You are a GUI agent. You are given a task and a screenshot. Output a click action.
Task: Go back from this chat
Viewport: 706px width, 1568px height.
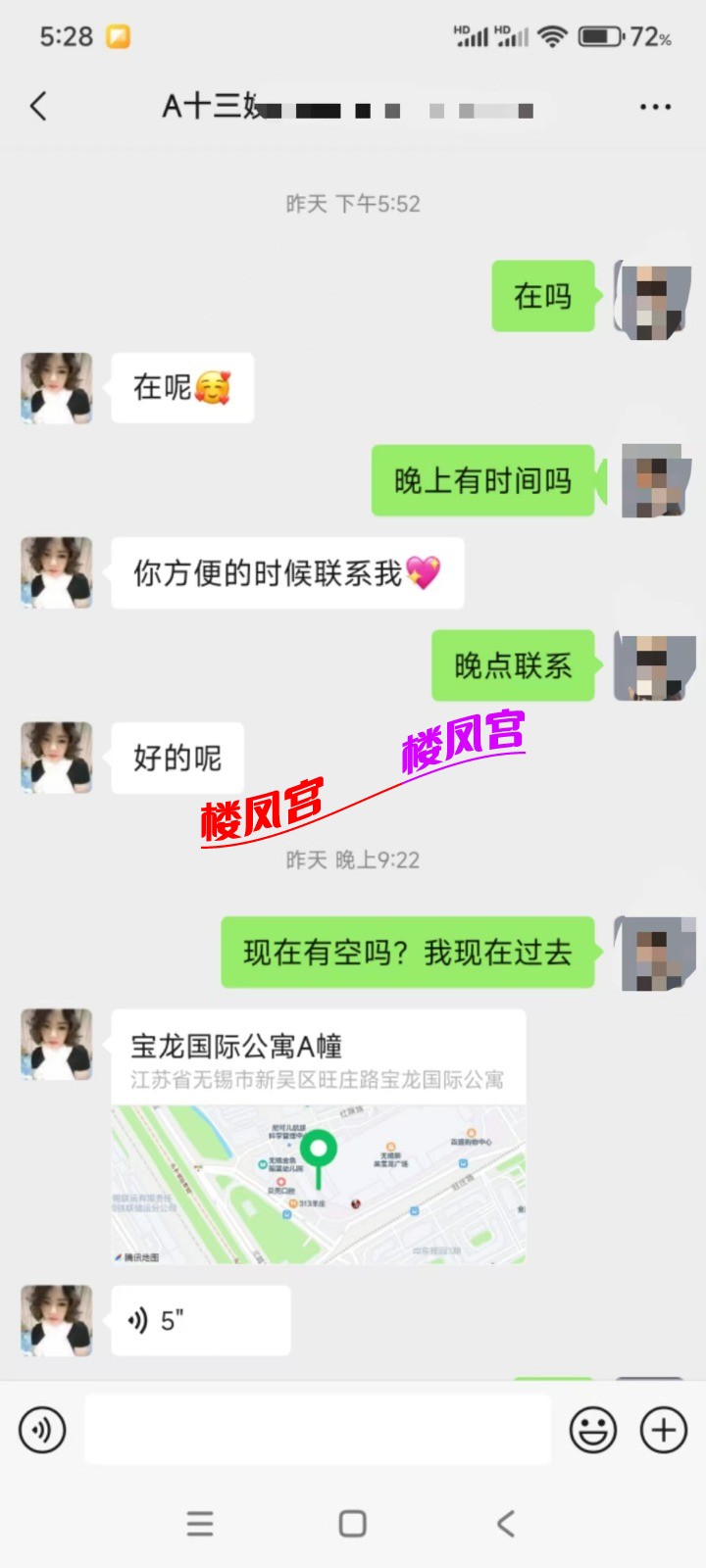(39, 106)
